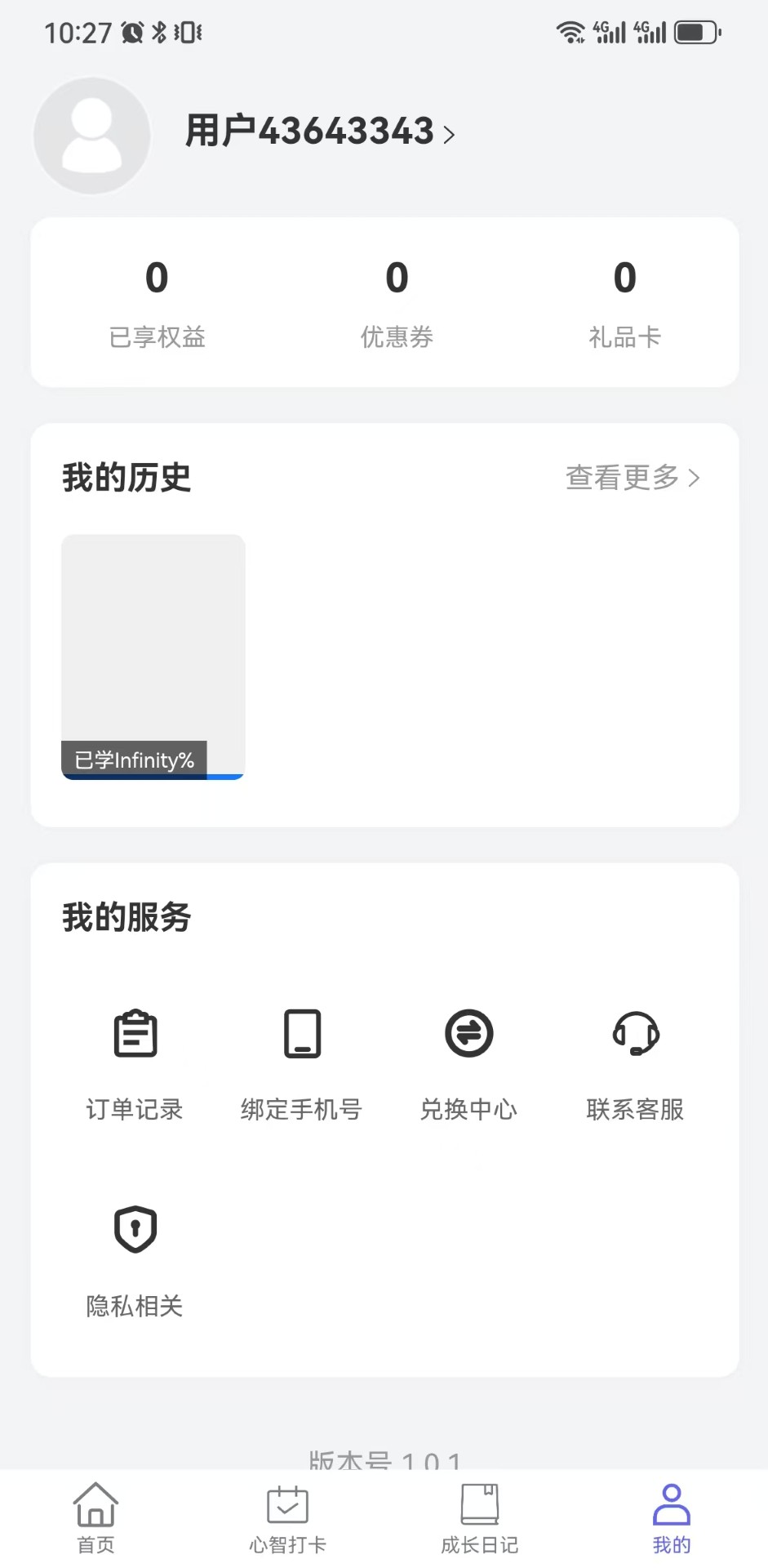
Task: Tap the user avatar placeholder image
Action: pos(91,136)
